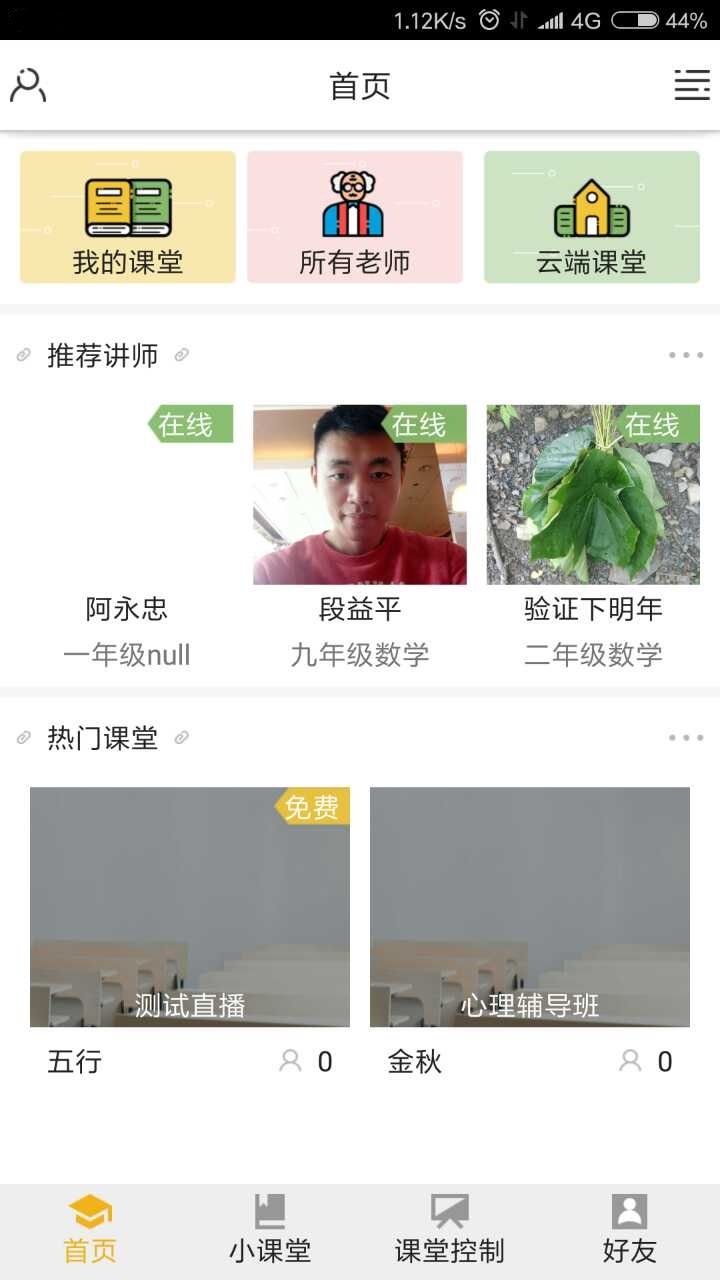Open the 测试直播 classroom
This screenshot has height=1280, width=720.
(190, 907)
